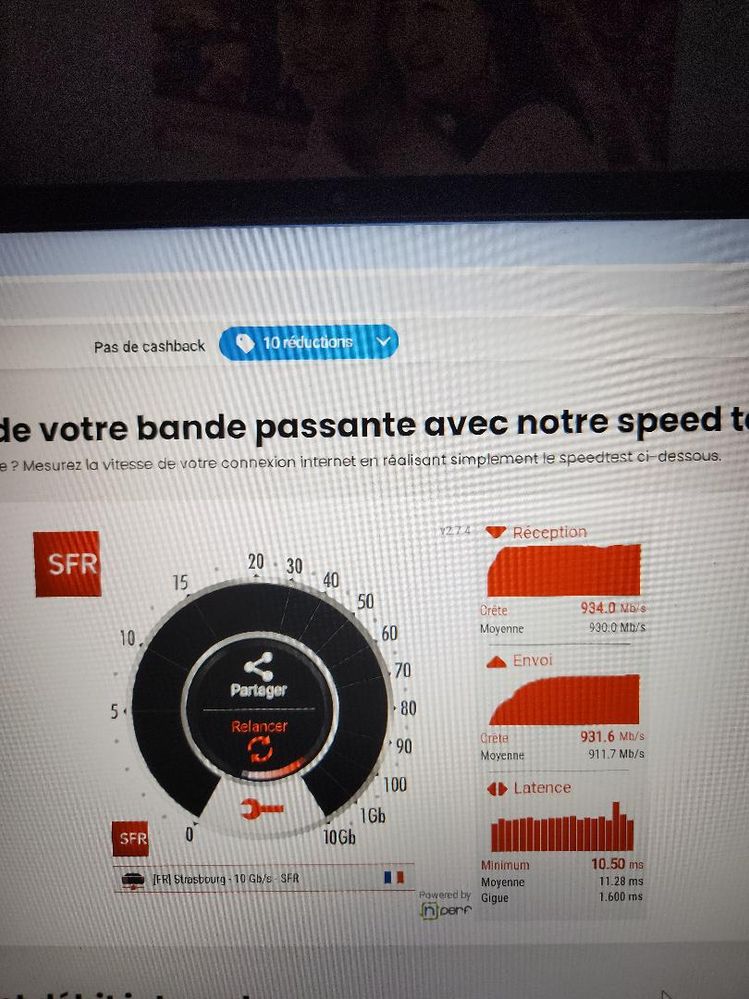Image resolution: width=749 pixels, height=999 pixels.
Task: Expand the 10 réductions dropdown
Action: 382,343
